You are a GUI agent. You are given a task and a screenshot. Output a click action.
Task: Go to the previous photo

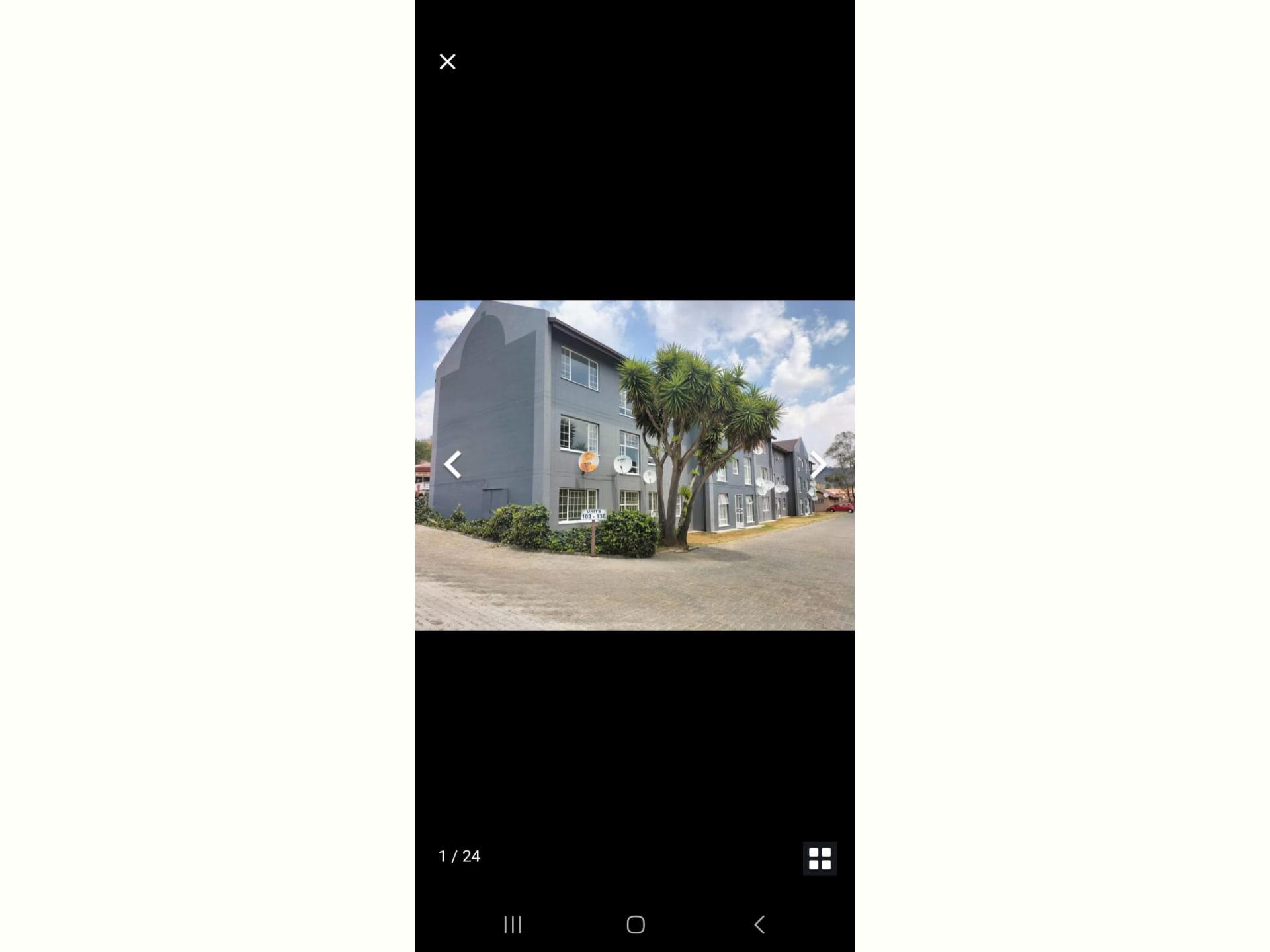click(x=452, y=465)
